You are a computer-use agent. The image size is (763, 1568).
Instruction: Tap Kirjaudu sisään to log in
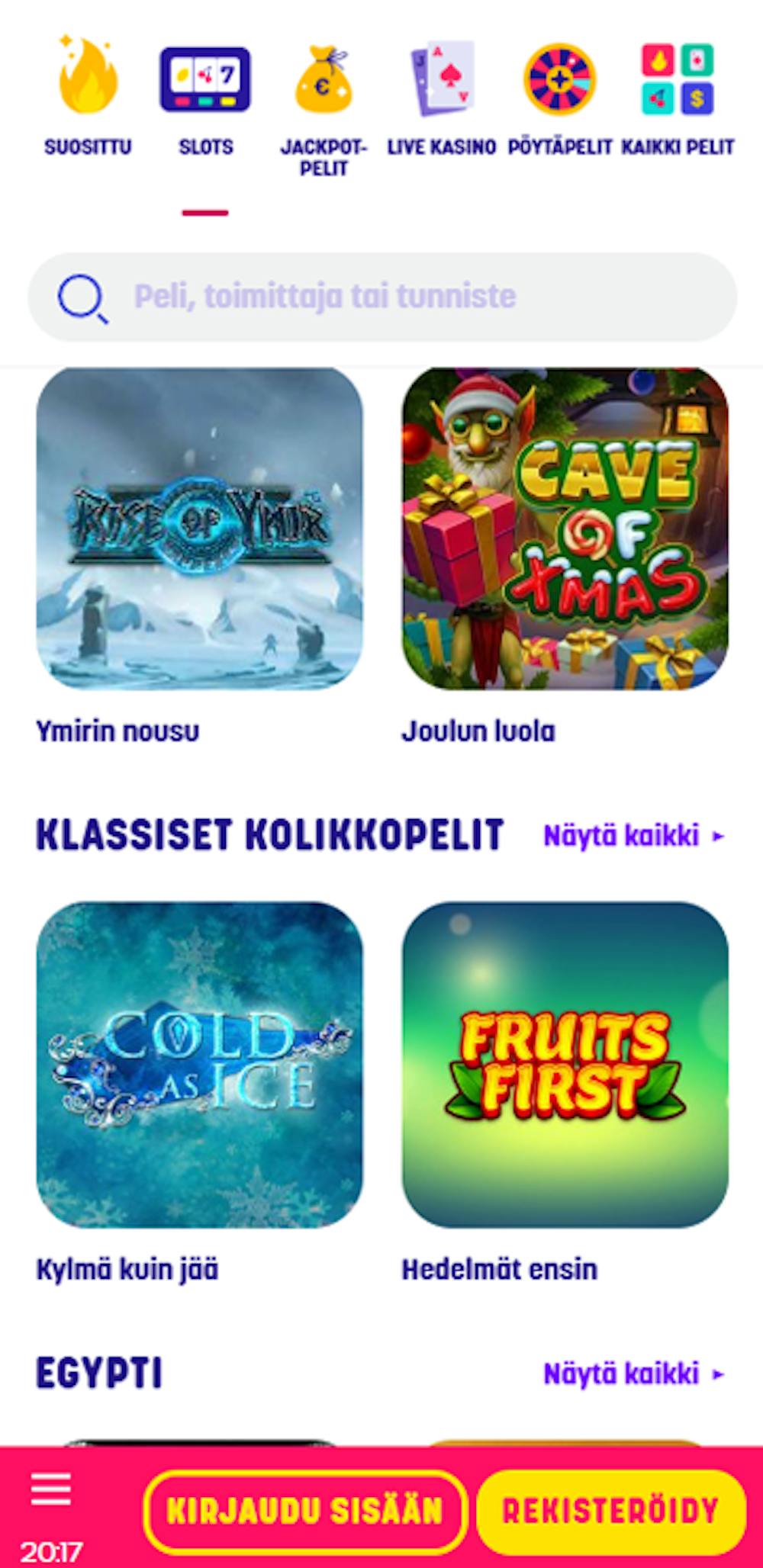(x=304, y=1512)
